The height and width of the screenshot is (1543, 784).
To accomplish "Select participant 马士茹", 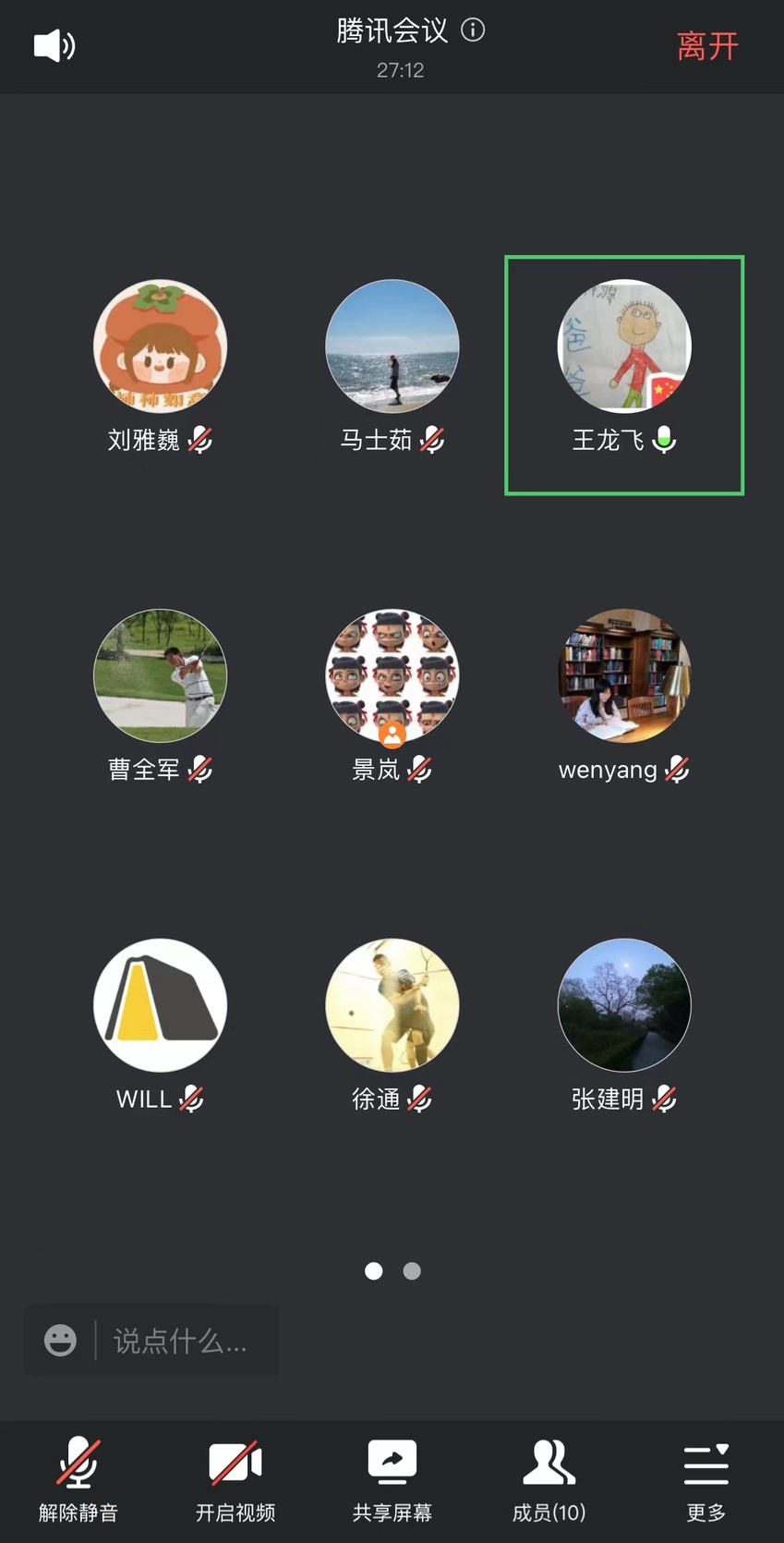I will [392, 346].
